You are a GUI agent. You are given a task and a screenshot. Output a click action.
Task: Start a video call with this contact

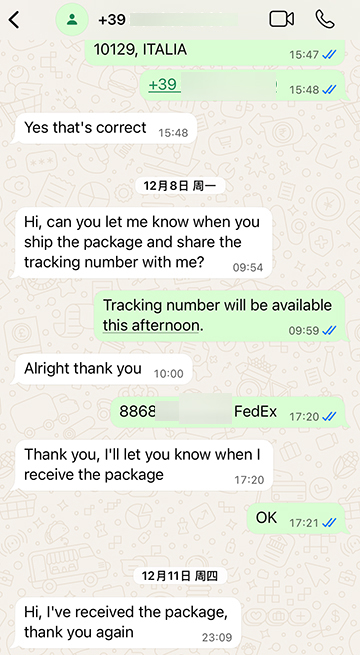tap(281, 19)
